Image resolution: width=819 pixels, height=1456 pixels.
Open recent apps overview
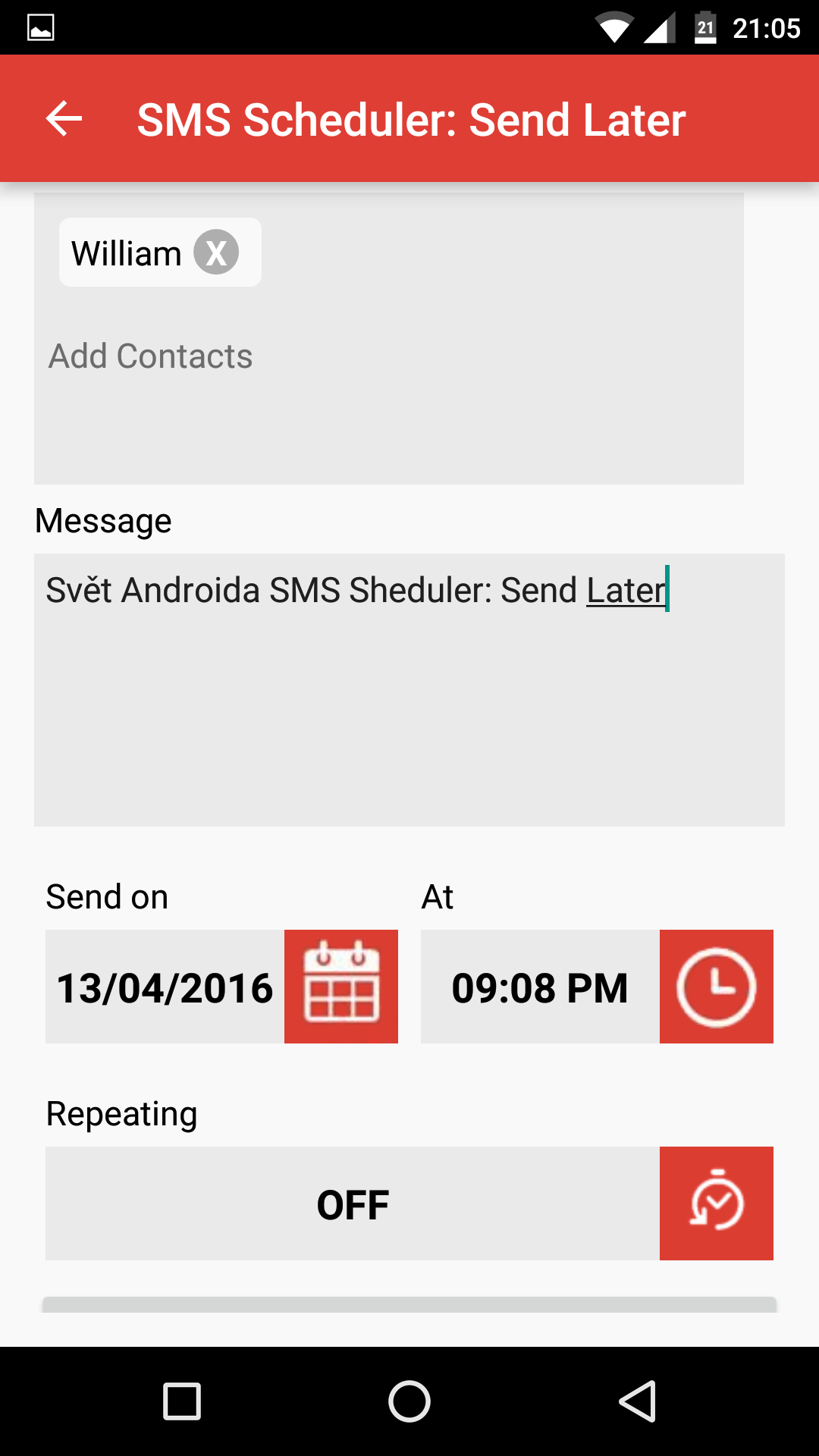(x=182, y=1401)
